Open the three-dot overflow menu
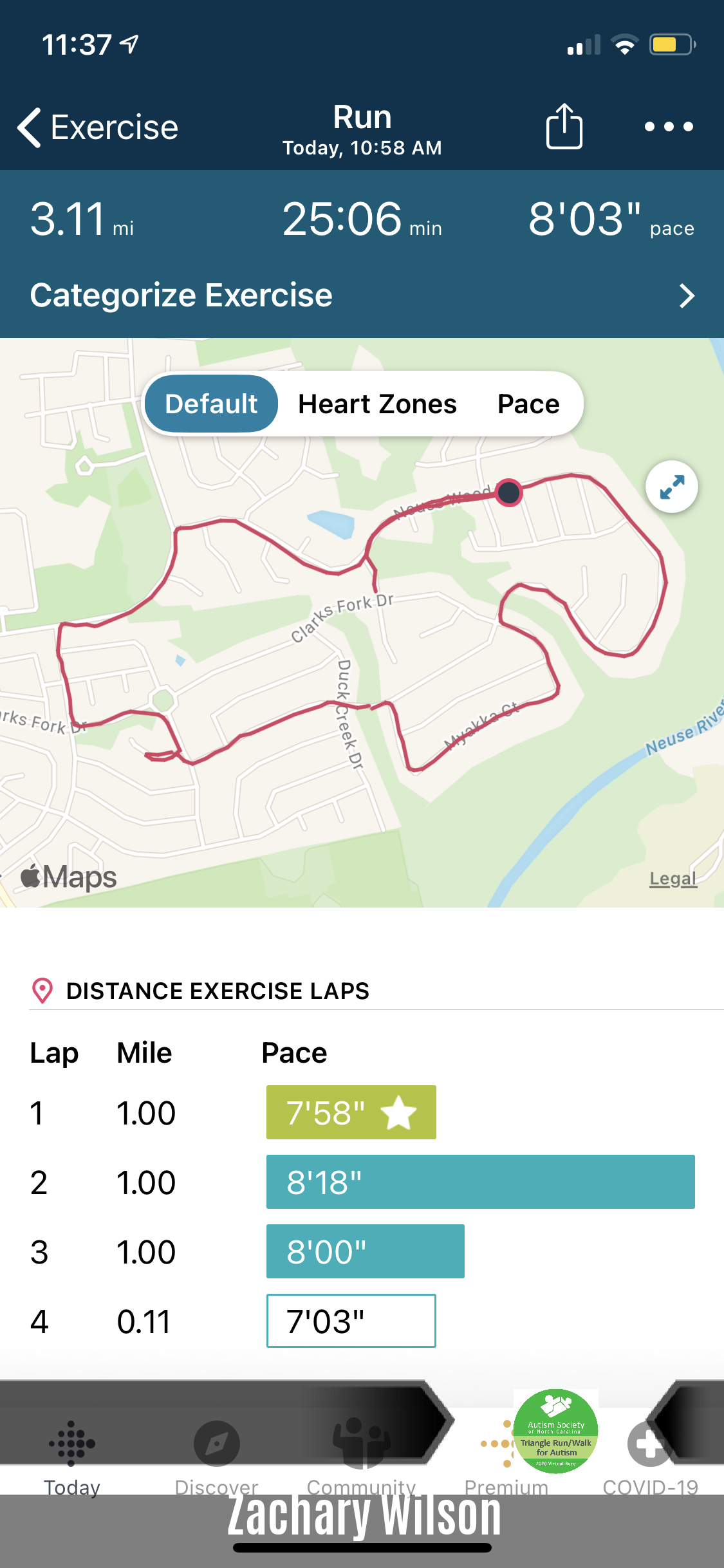This screenshot has width=724, height=1568. click(x=669, y=127)
